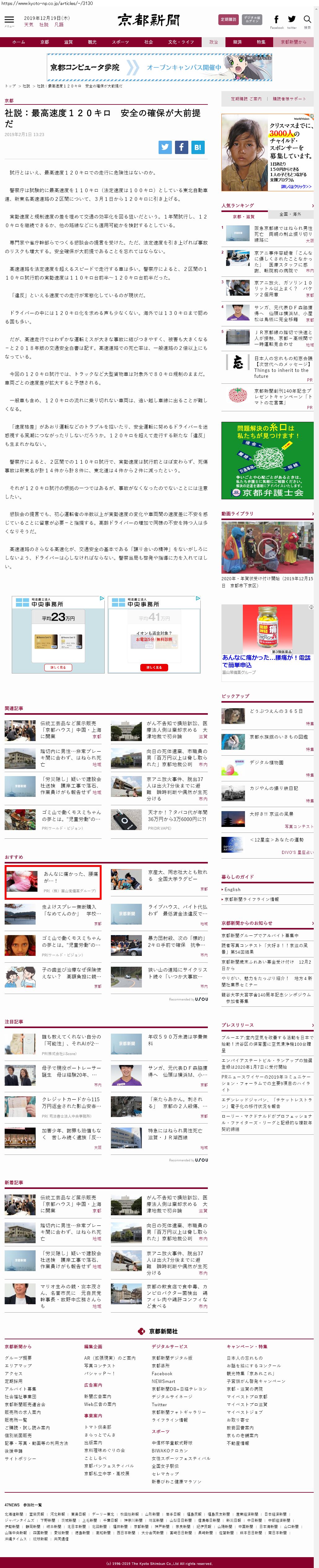Open the search icon in header
This screenshot has height=1568, width=319.
(x=307, y=21)
